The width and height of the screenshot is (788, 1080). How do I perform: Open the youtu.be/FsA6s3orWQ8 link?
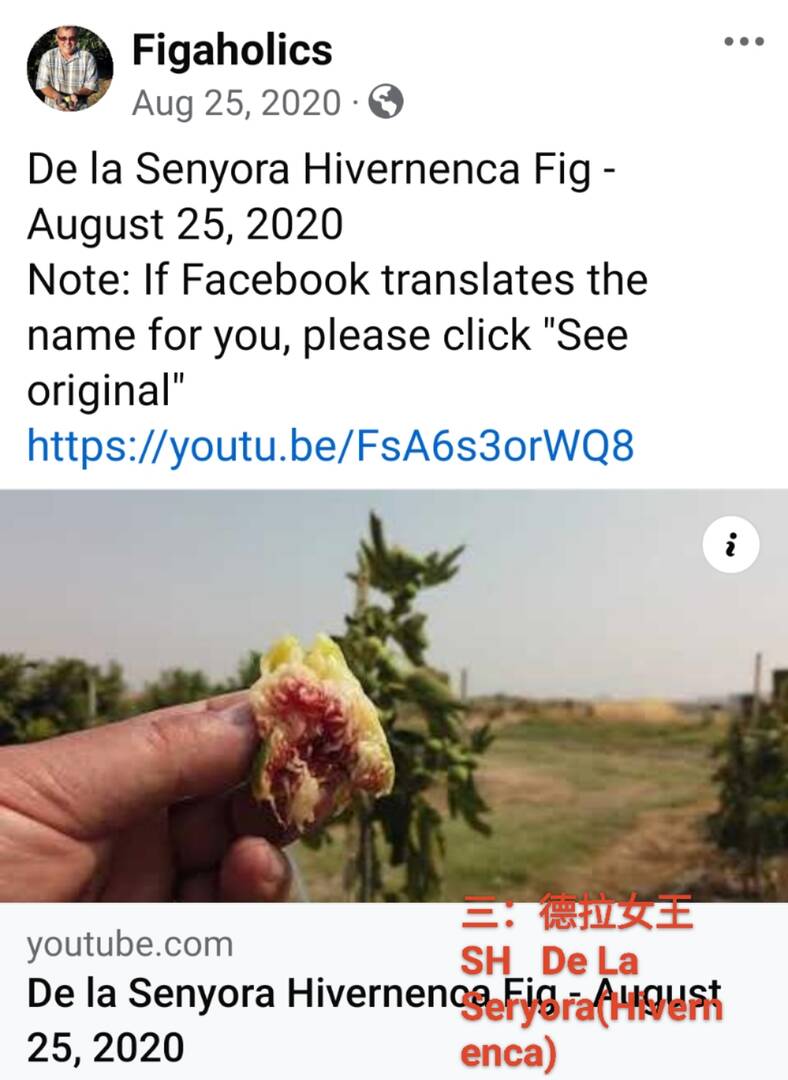(330, 445)
